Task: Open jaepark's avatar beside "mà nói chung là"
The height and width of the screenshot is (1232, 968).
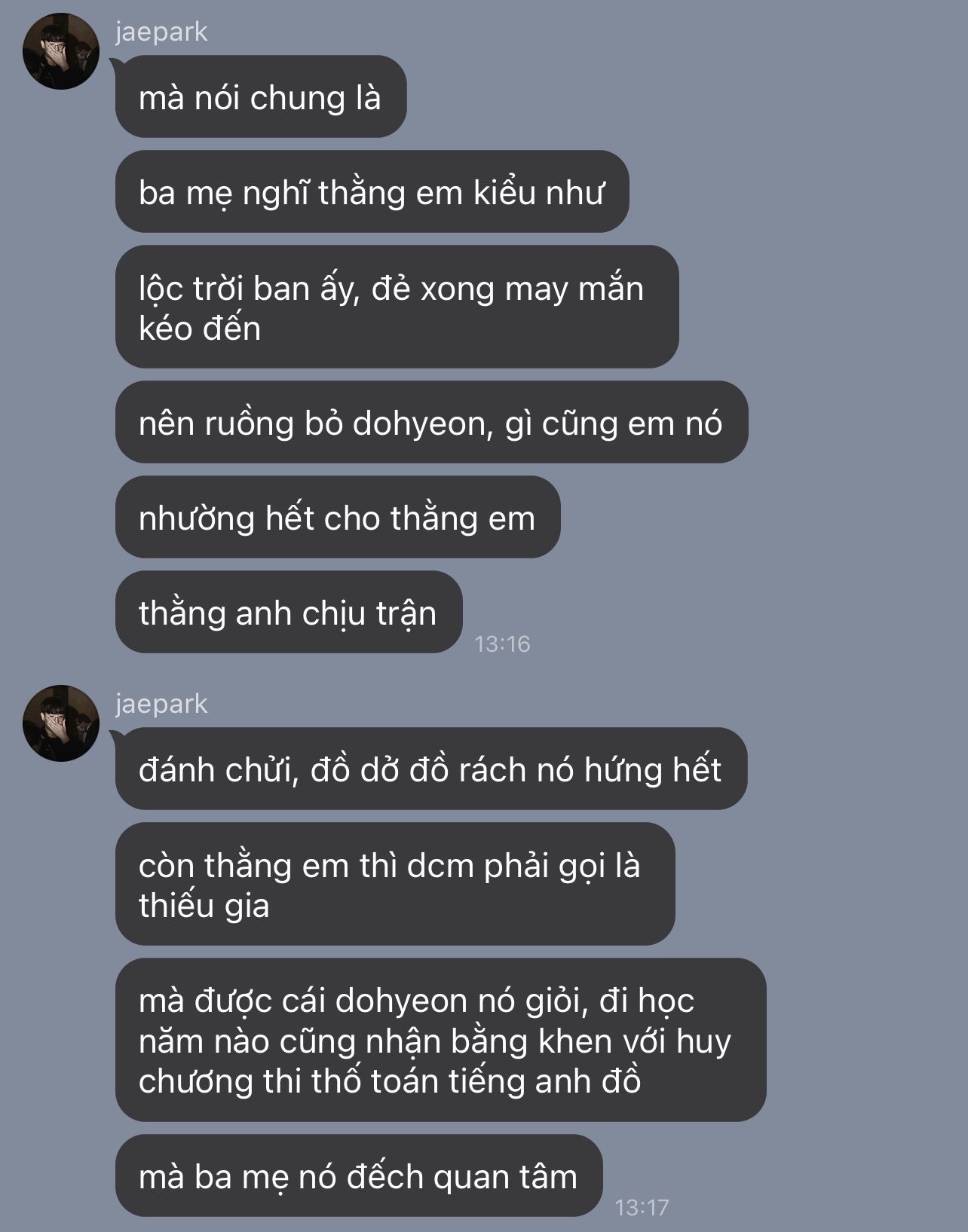Action: click(61, 52)
